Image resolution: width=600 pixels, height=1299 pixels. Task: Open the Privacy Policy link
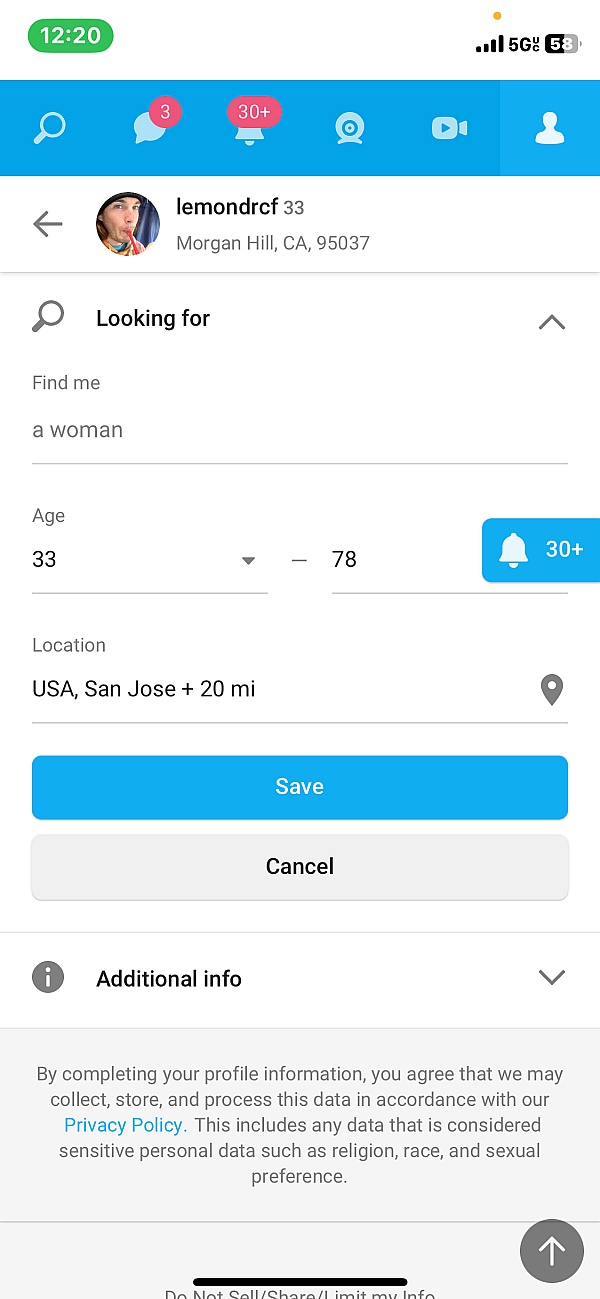(124, 1125)
